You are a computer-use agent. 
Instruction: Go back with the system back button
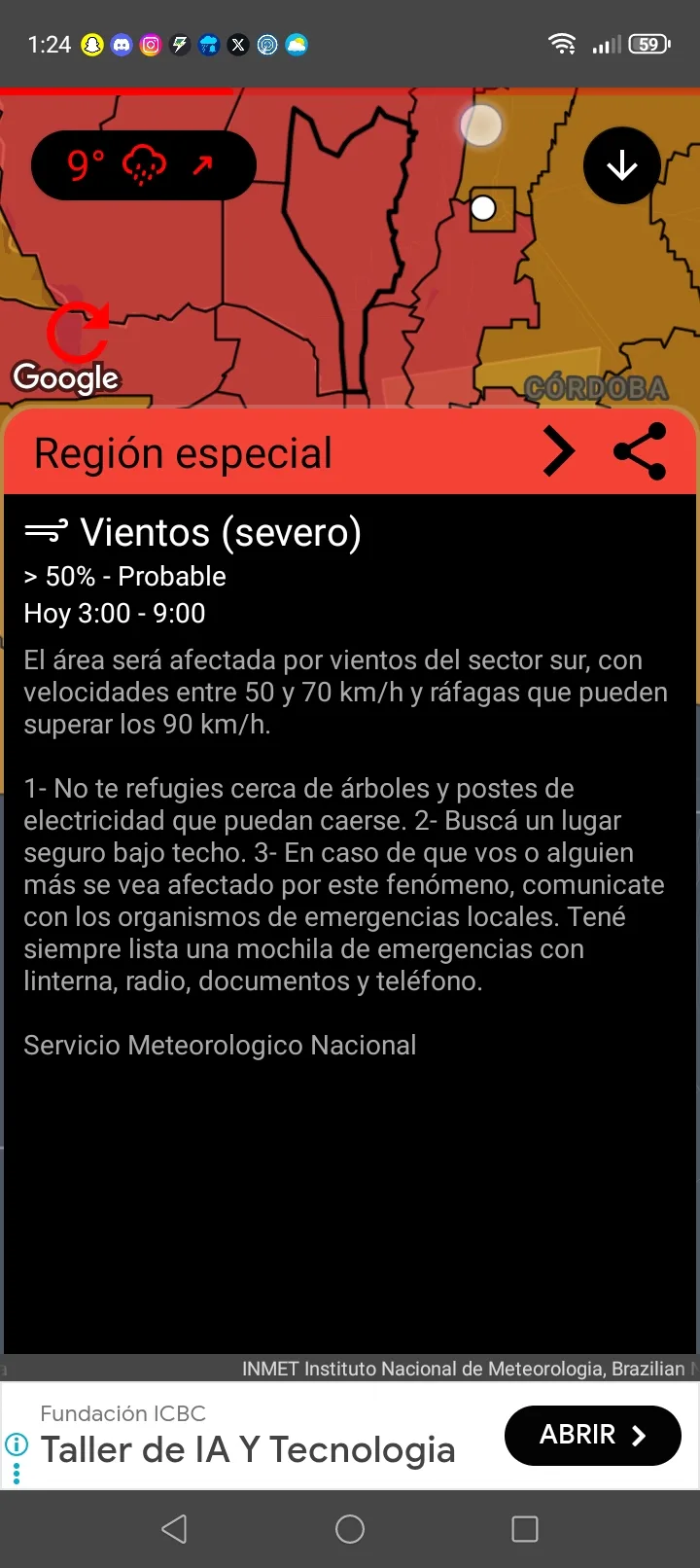pyautogui.click(x=175, y=1528)
